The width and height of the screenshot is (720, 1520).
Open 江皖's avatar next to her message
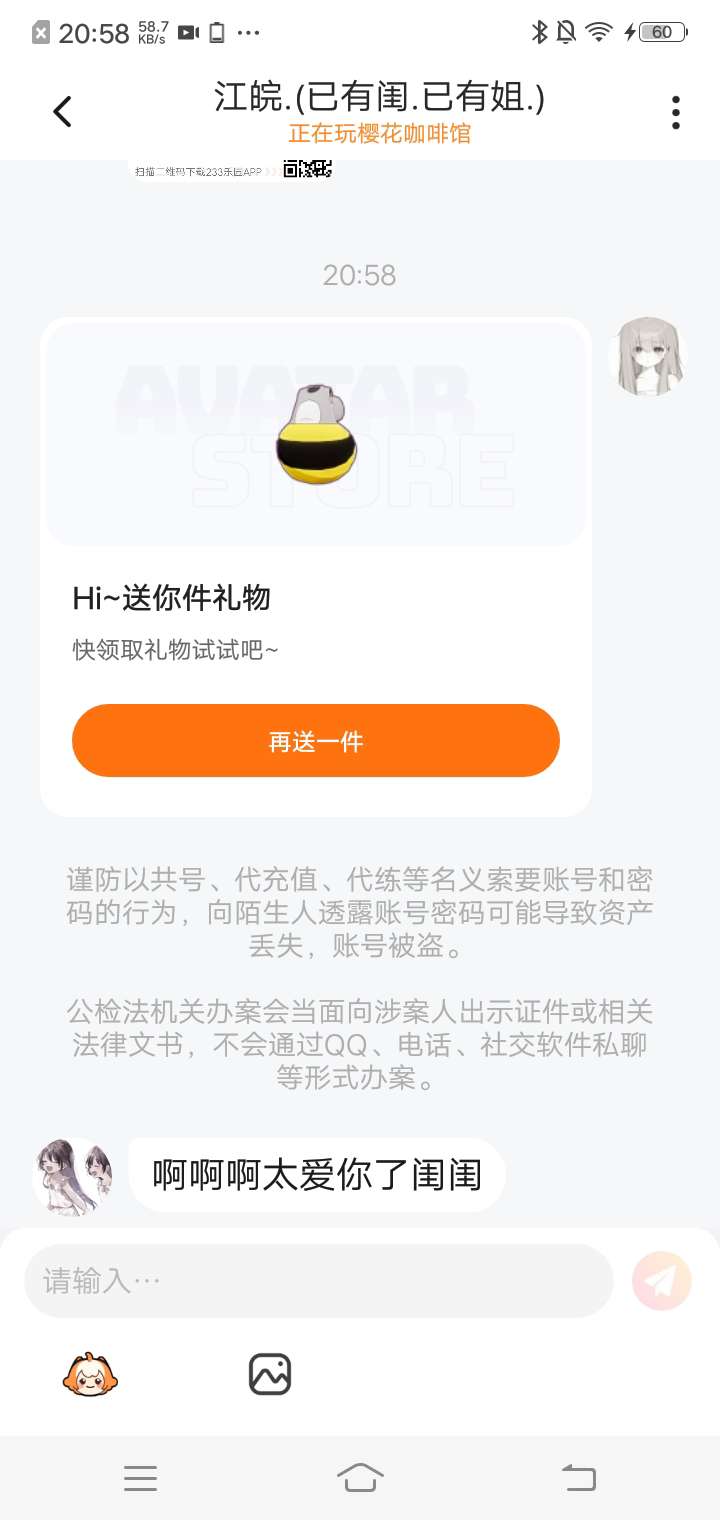(72, 1175)
